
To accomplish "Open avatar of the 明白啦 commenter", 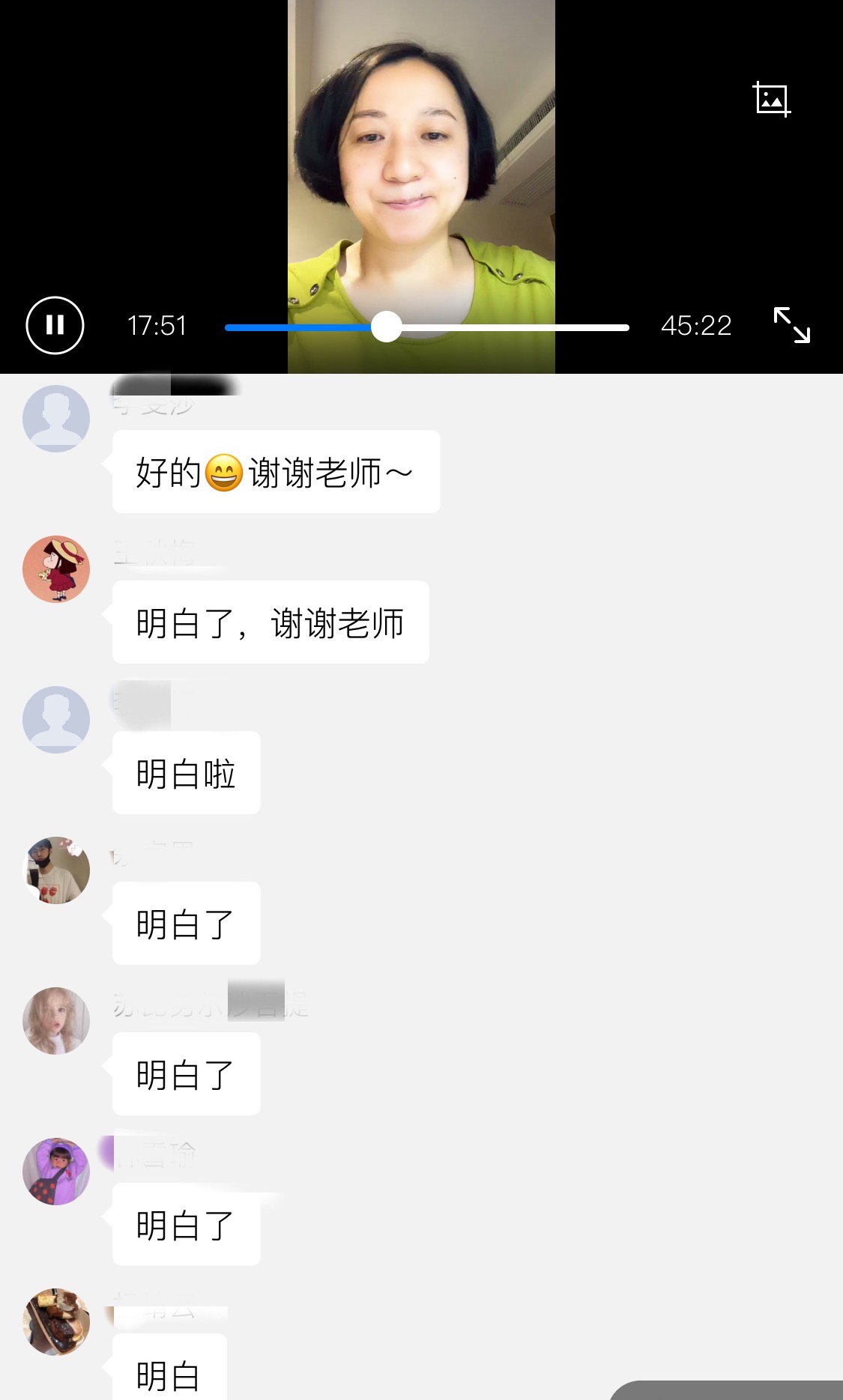I will click(x=56, y=720).
